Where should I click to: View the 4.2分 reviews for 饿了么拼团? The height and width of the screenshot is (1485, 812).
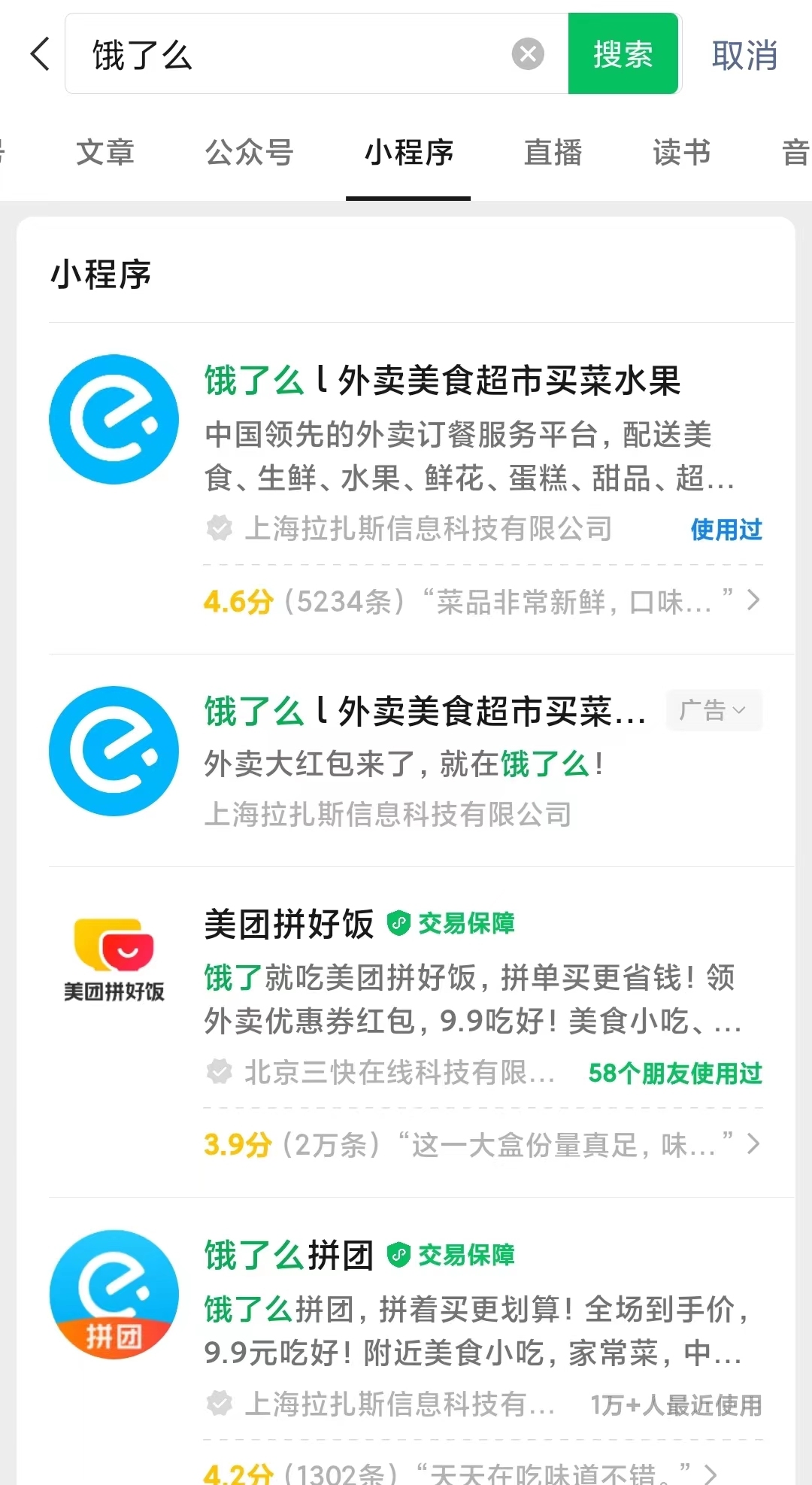460,1471
